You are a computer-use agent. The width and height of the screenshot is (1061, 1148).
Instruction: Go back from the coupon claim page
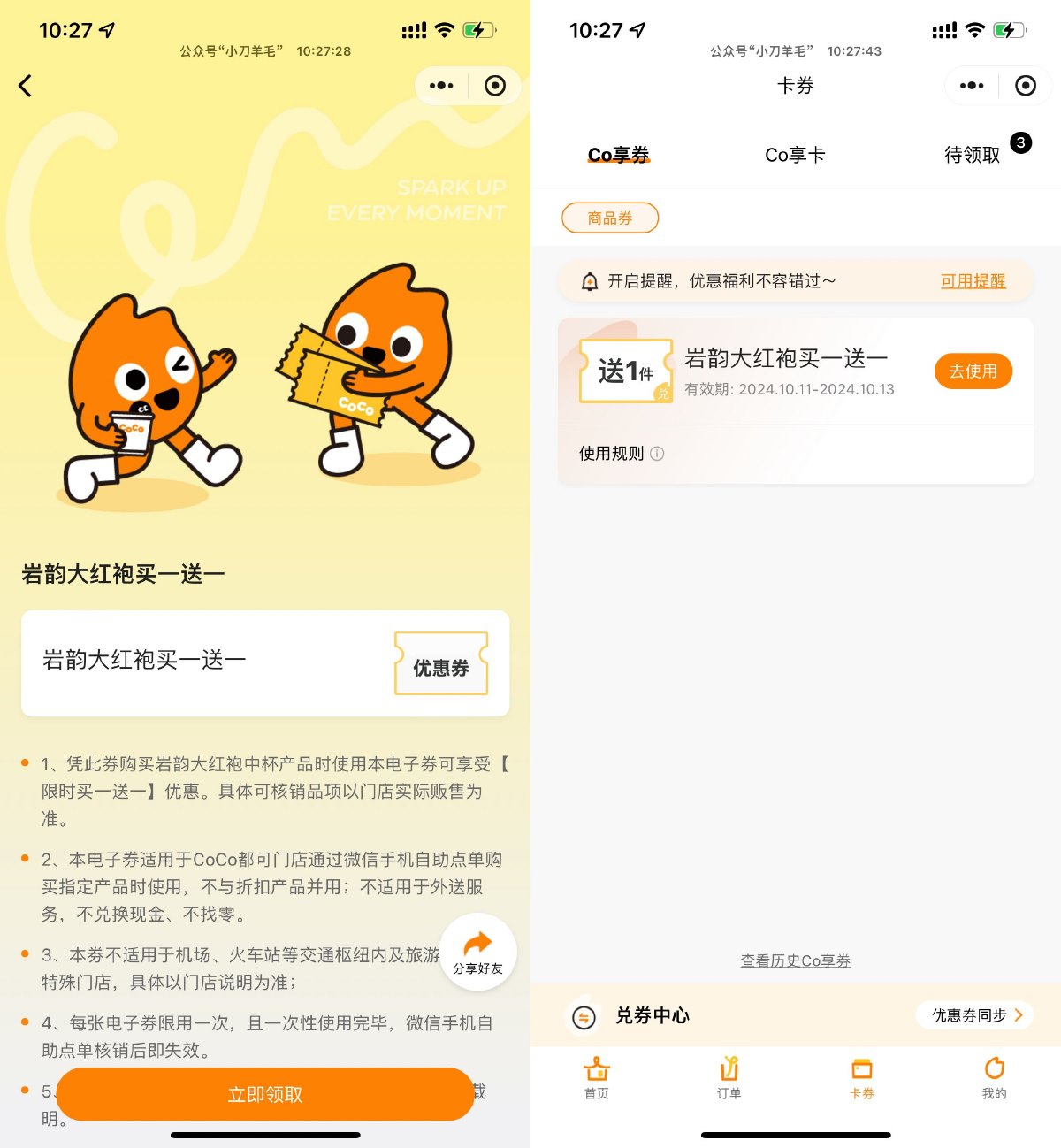tap(26, 86)
